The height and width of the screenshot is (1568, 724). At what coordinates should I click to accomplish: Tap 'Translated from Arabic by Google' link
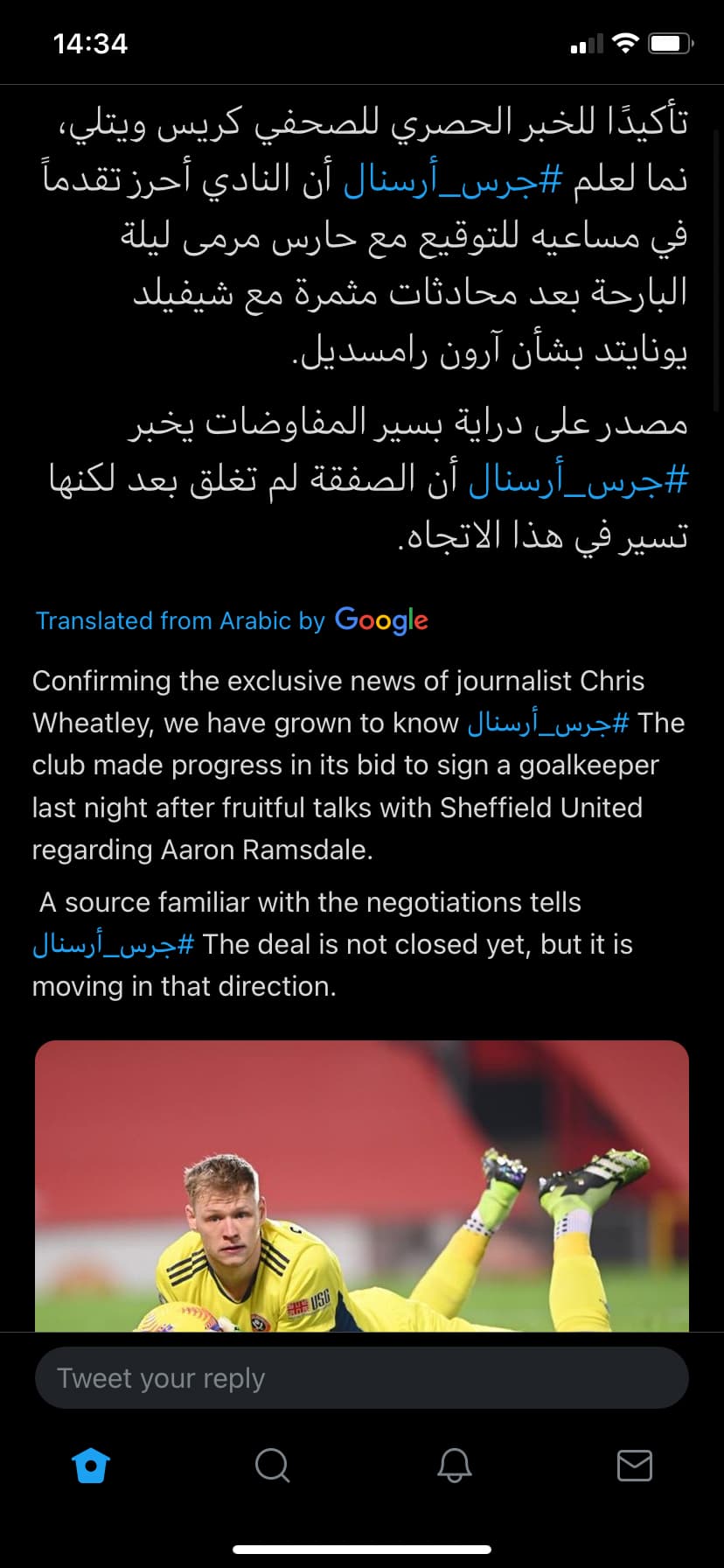232,620
